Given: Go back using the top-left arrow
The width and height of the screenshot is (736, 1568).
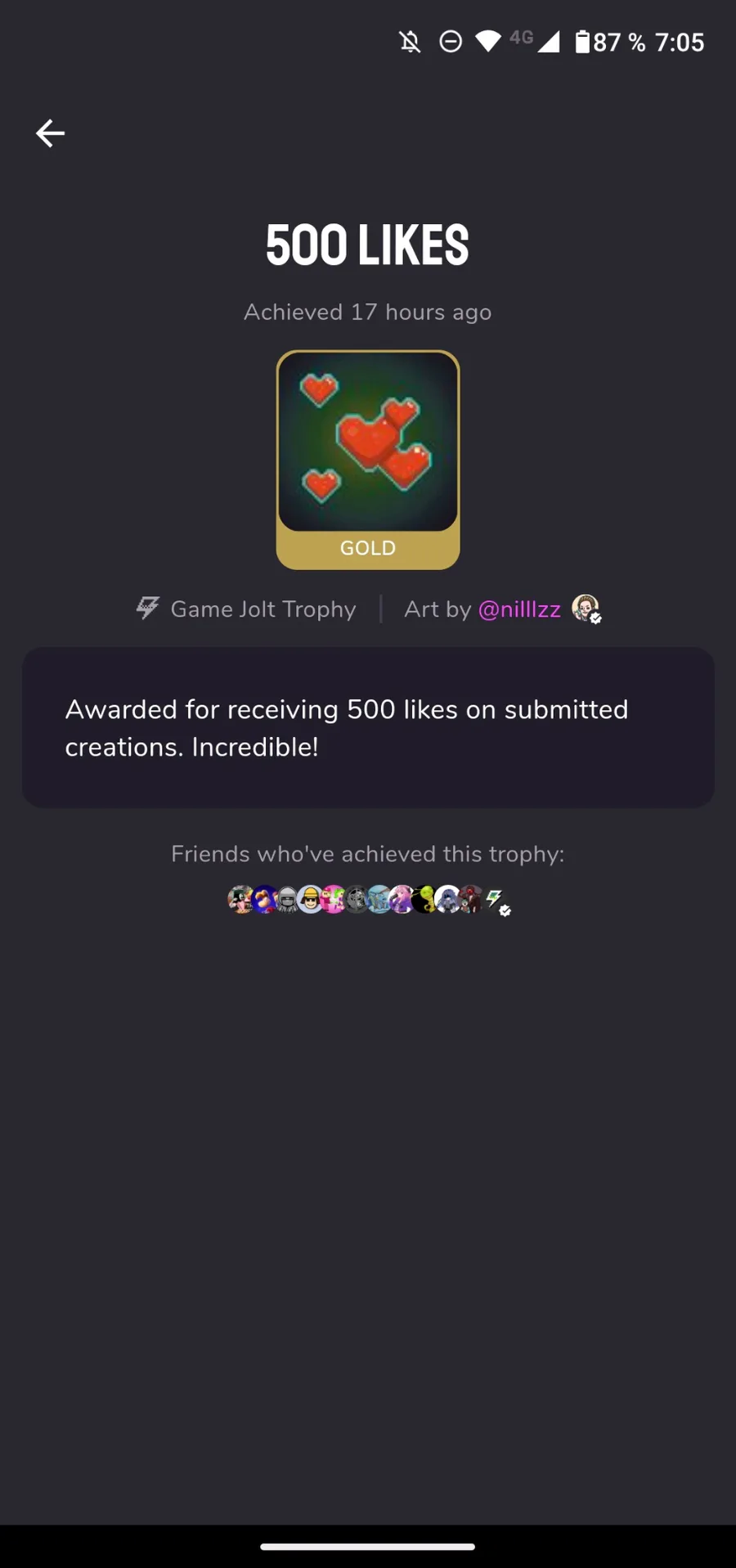Looking at the screenshot, I should click(x=50, y=133).
